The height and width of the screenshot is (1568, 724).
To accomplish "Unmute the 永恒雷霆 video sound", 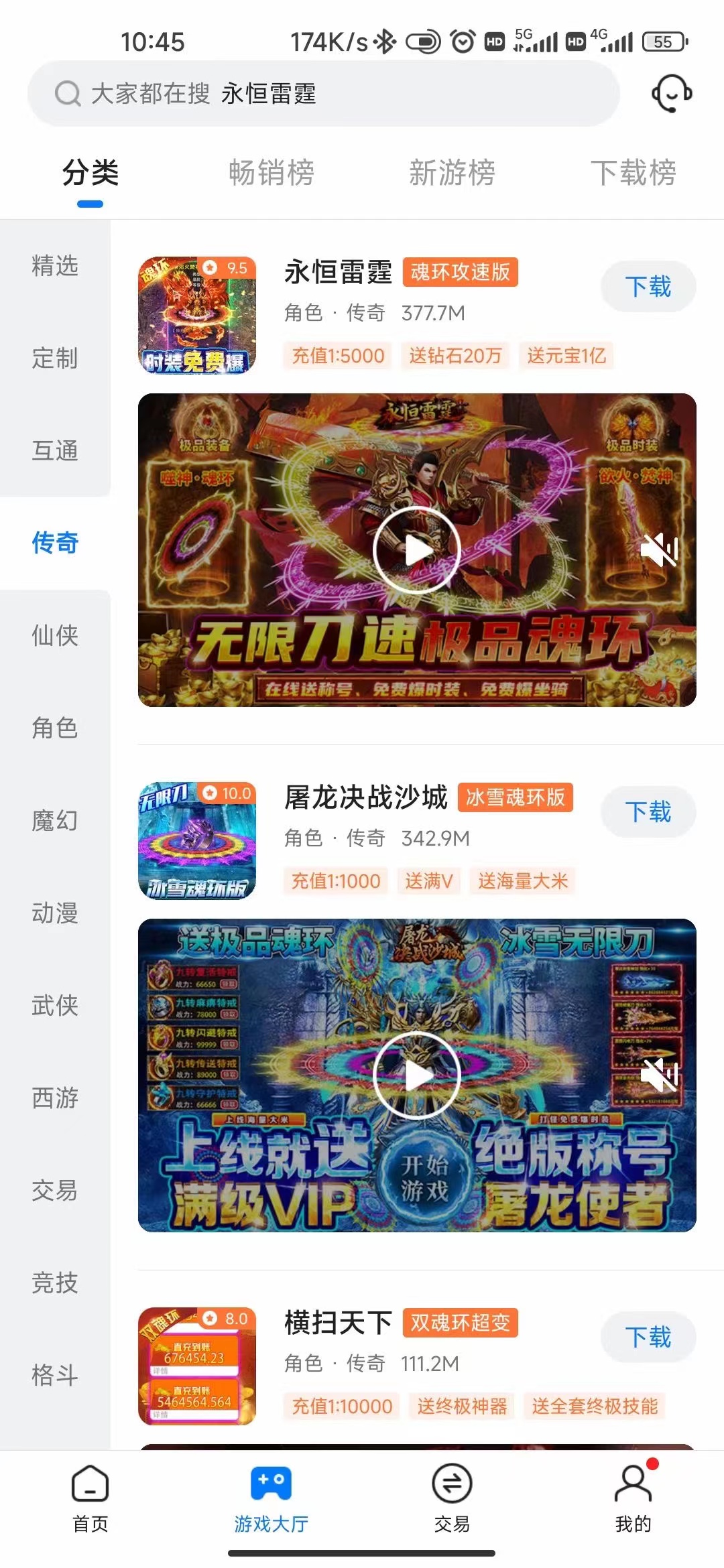I will [x=660, y=550].
